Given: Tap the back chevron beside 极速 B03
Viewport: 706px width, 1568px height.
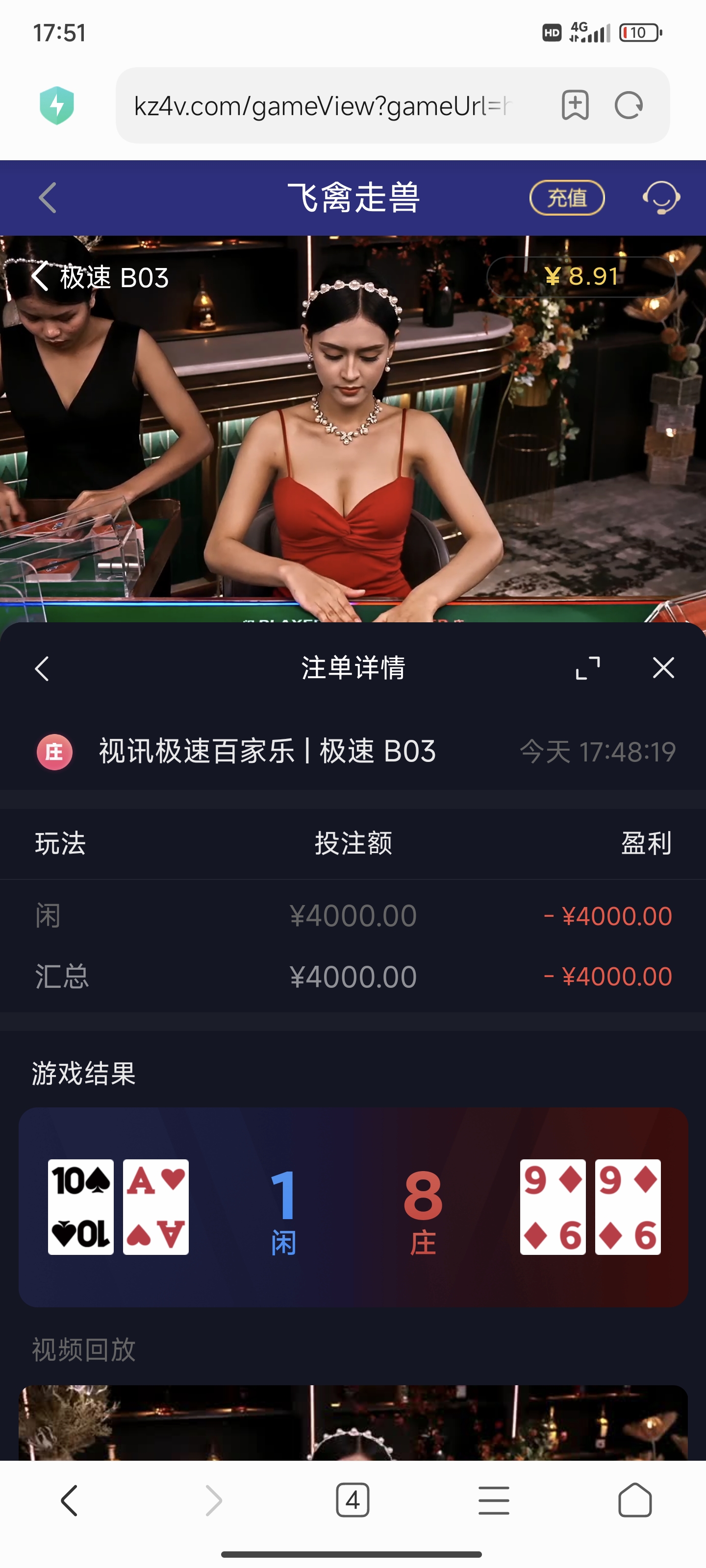Looking at the screenshot, I should click(x=40, y=277).
